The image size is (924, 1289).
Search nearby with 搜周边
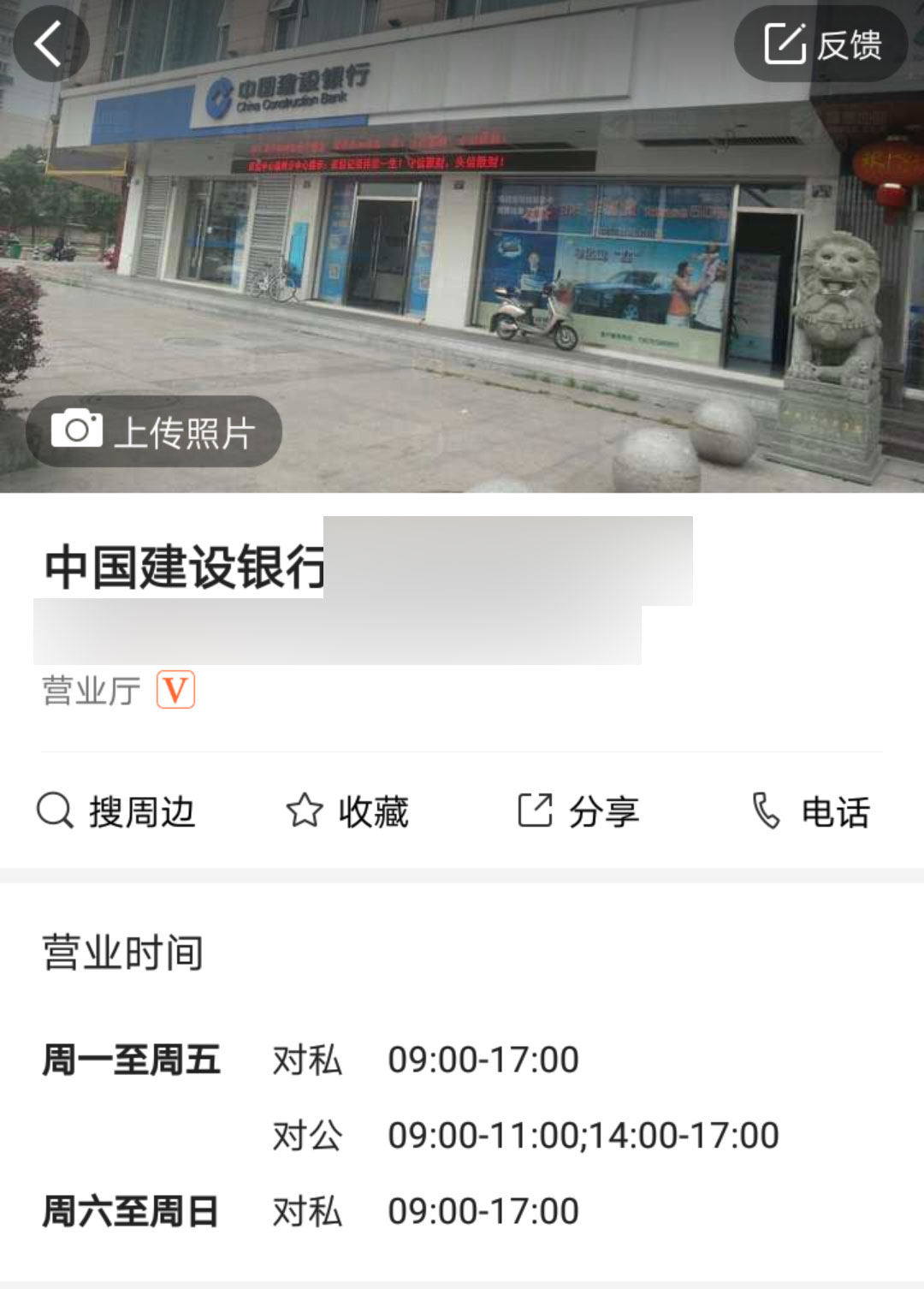(117, 811)
